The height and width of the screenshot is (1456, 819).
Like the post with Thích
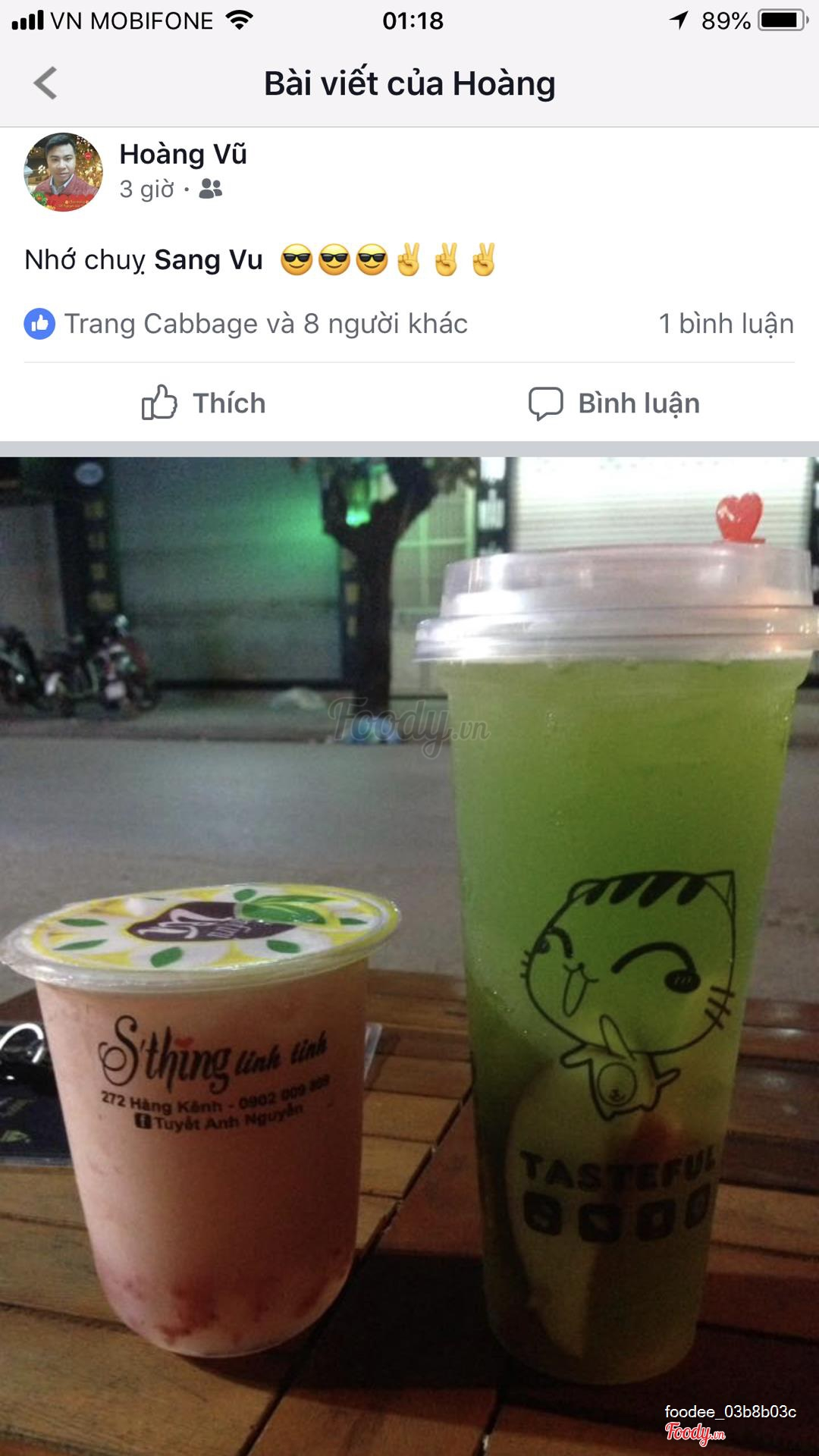(x=204, y=403)
